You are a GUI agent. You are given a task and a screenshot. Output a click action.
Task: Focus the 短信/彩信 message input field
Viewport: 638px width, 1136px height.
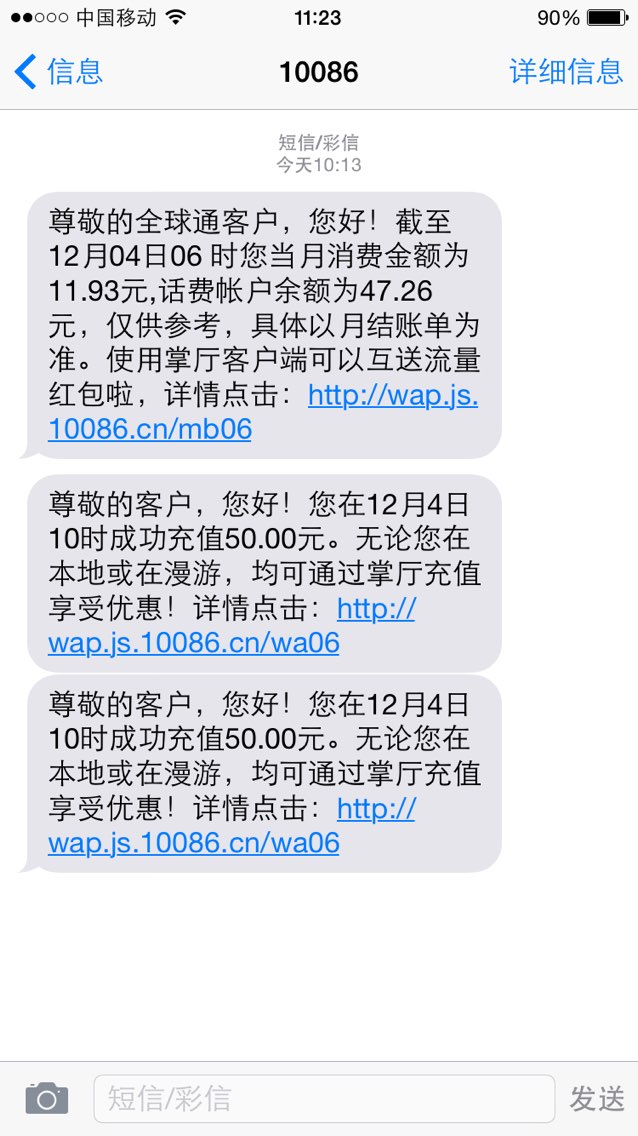[x=324, y=1098]
